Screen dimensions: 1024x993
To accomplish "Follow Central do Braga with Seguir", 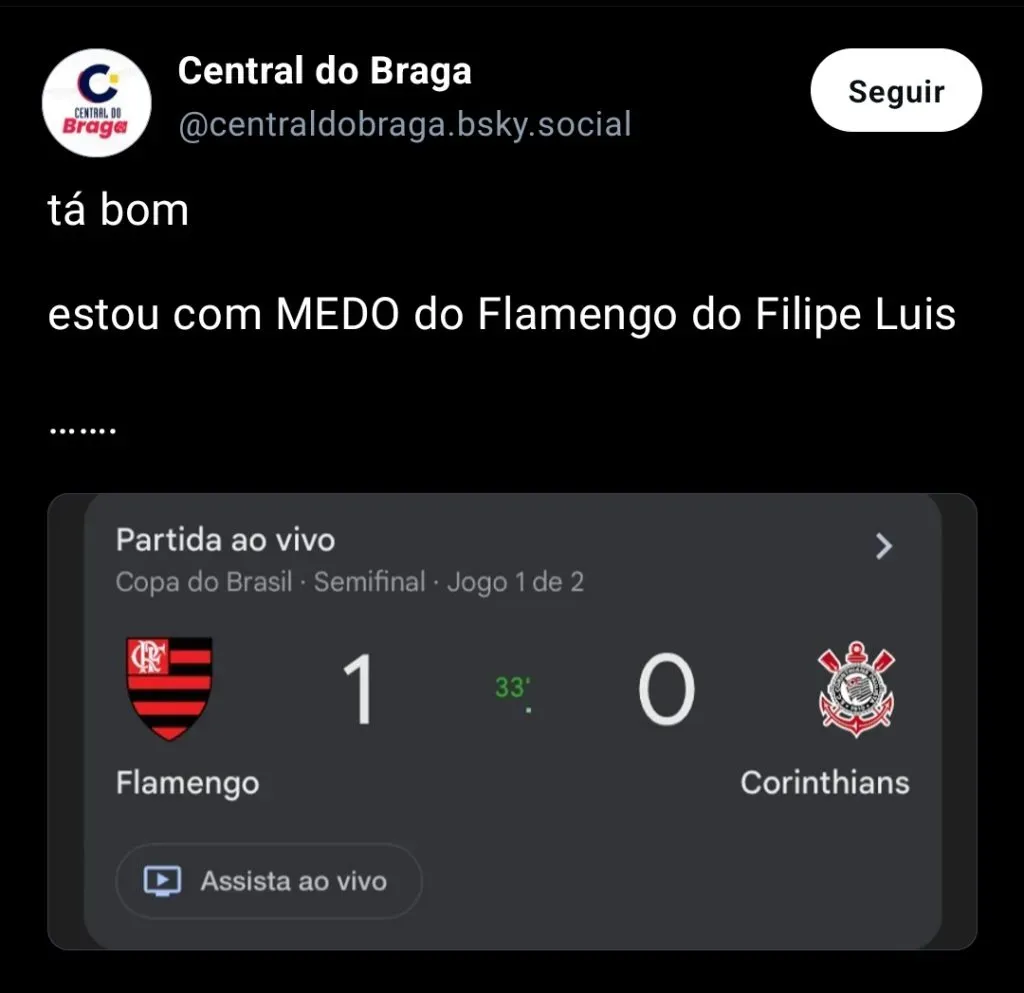I will (895, 91).
